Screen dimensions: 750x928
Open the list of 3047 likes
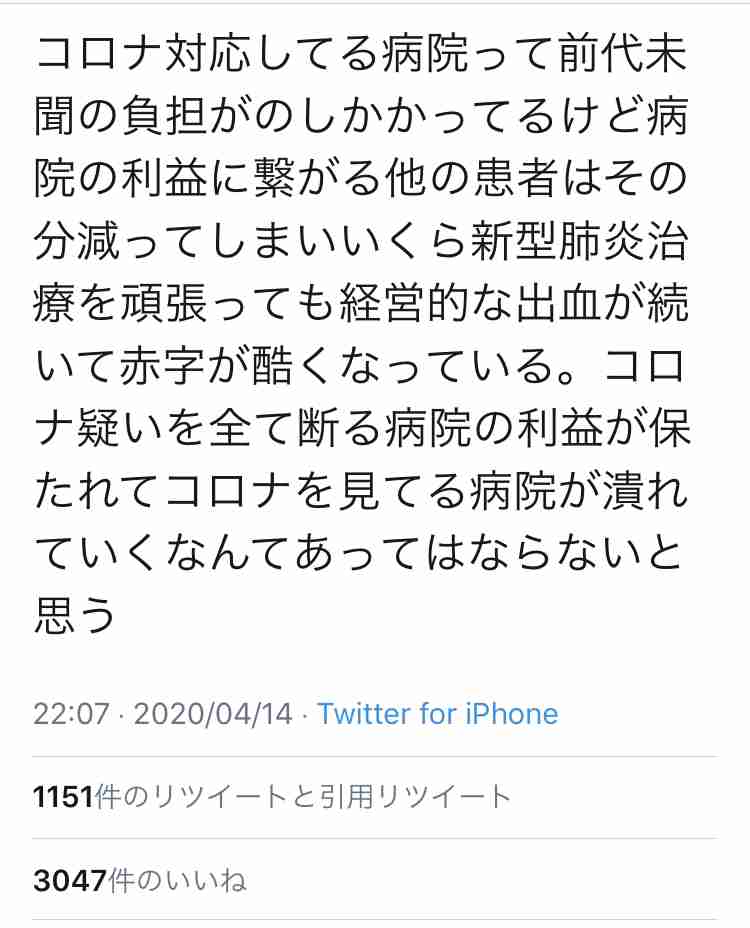(140, 880)
